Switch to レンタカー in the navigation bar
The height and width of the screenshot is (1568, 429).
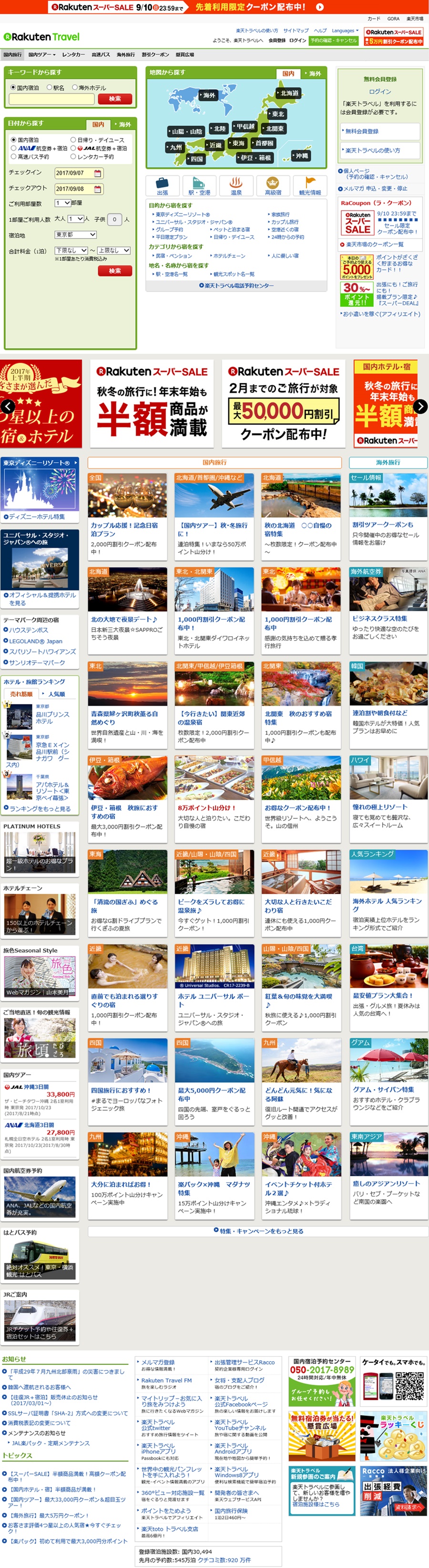point(73,55)
